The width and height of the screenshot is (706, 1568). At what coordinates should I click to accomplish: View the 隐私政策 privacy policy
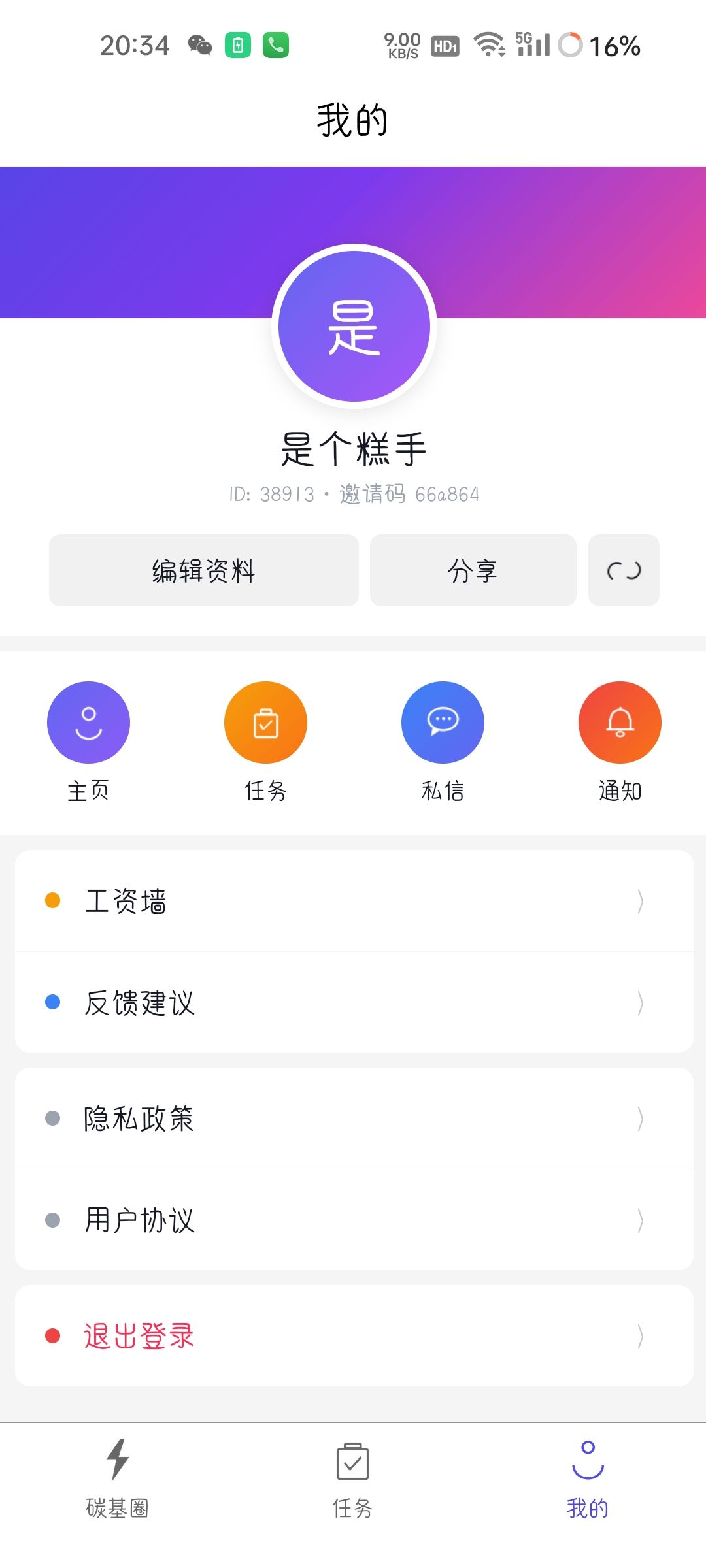(353, 1119)
